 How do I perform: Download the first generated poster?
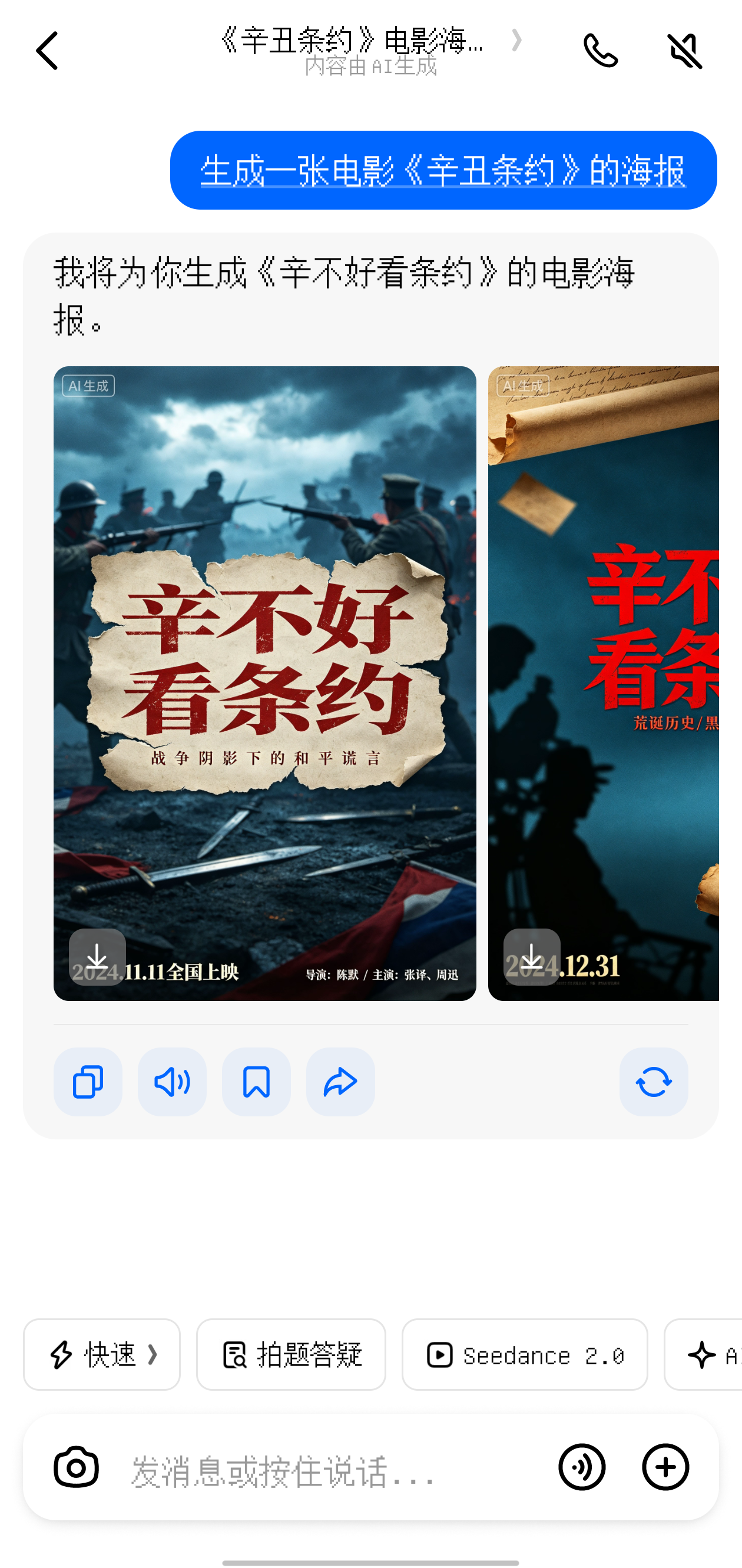click(97, 957)
